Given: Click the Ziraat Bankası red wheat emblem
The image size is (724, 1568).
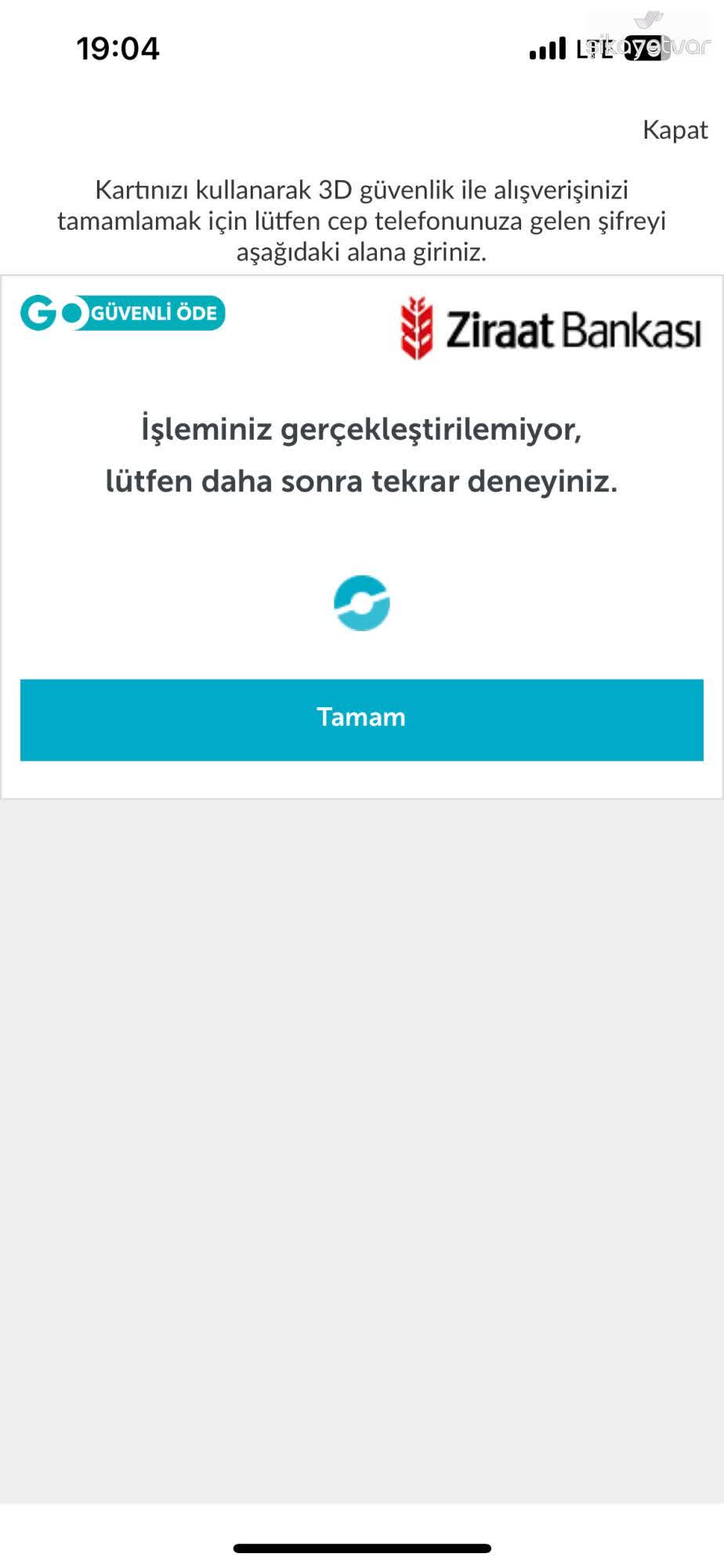Looking at the screenshot, I should click(416, 328).
